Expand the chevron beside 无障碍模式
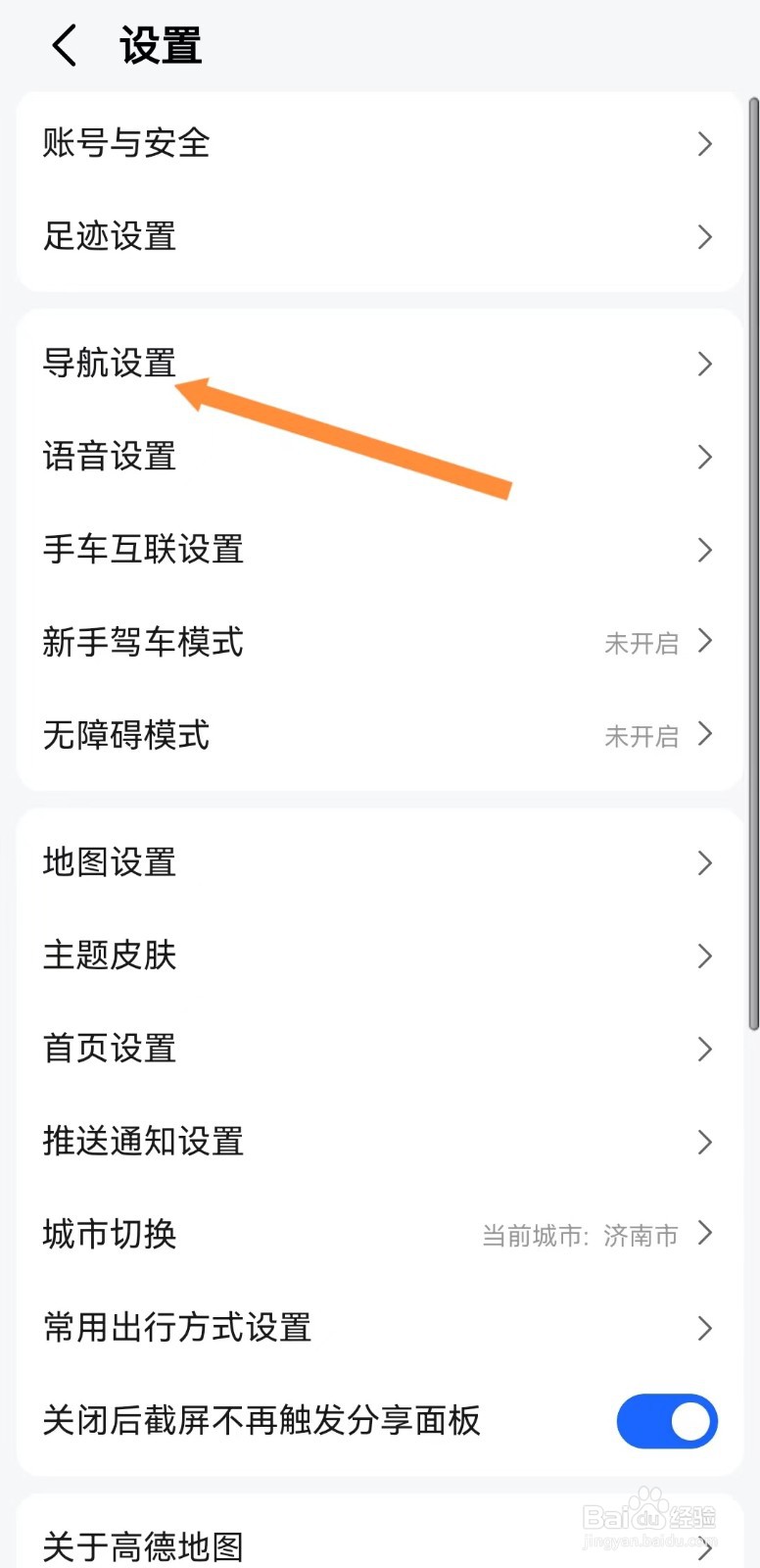The image size is (760, 1568). coord(705,736)
